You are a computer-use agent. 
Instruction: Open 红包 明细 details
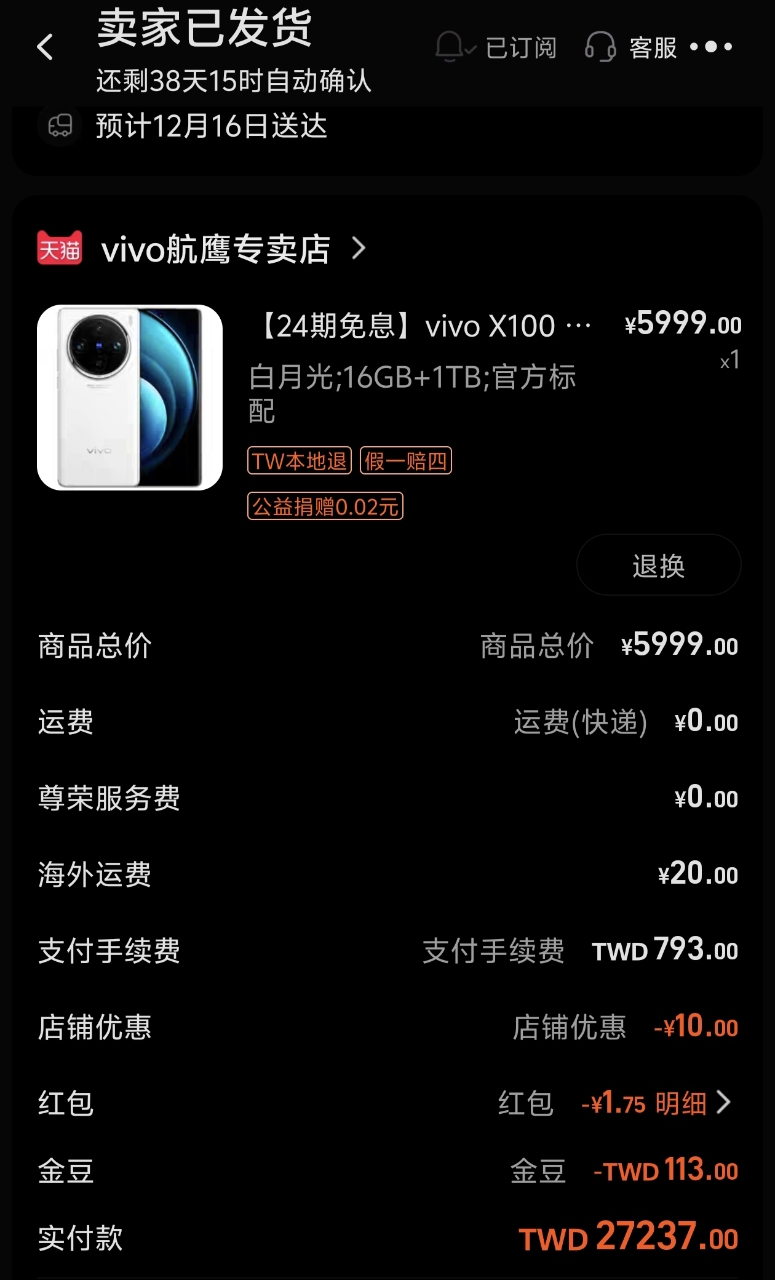pyautogui.click(x=694, y=1103)
